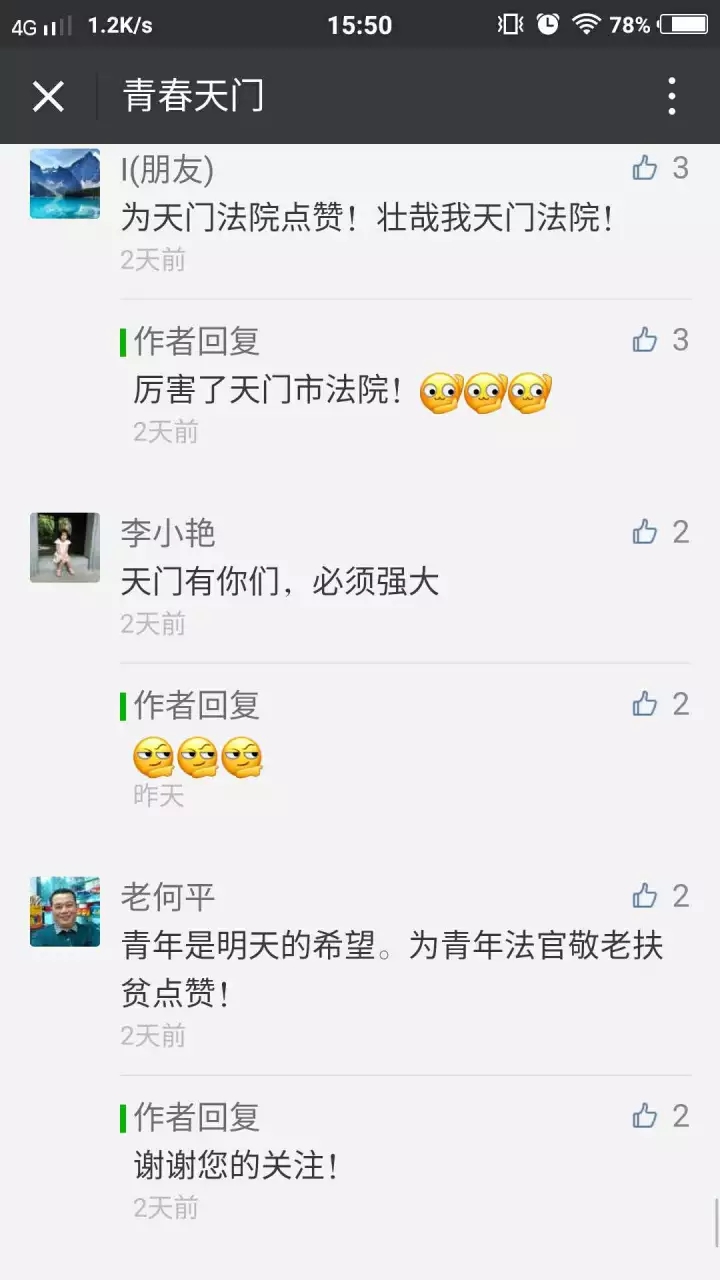This screenshot has height=1280, width=720.
Task: Like 老何平's comment
Action: [x=646, y=895]
